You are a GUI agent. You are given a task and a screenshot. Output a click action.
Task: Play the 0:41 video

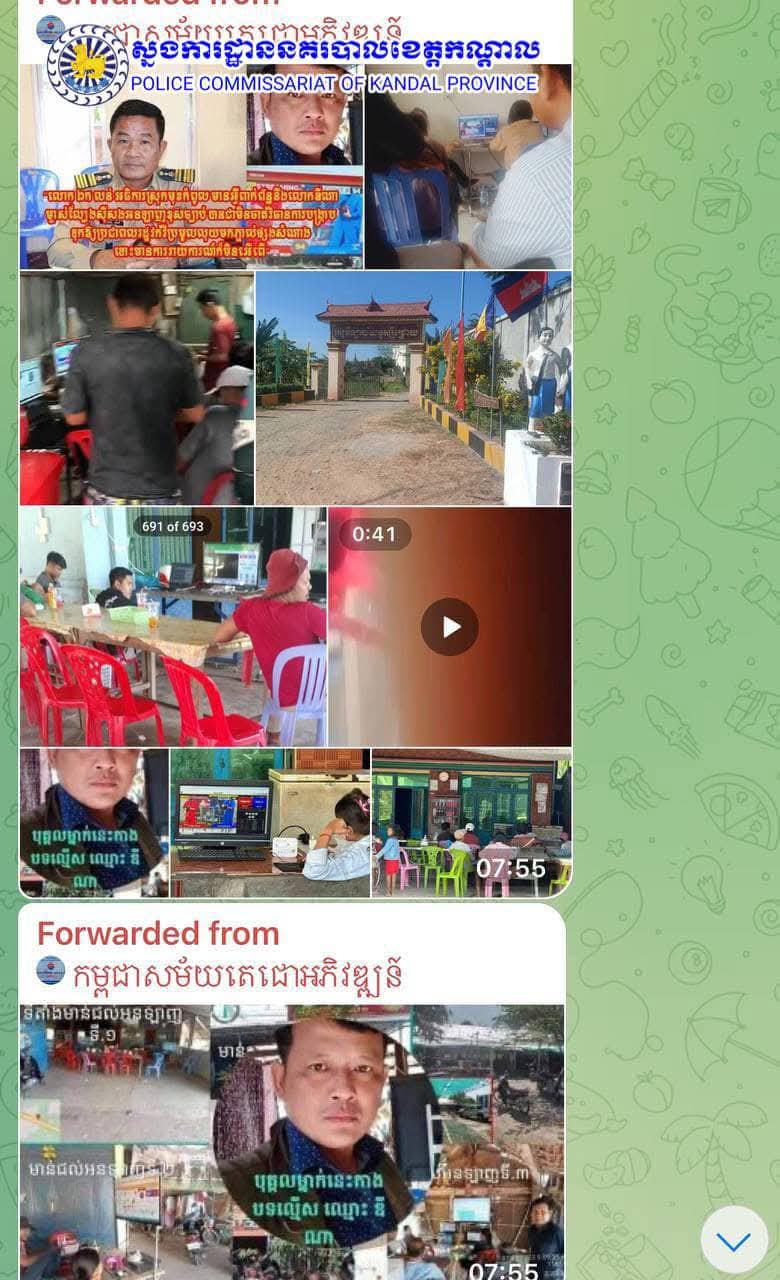click(449, 627)
